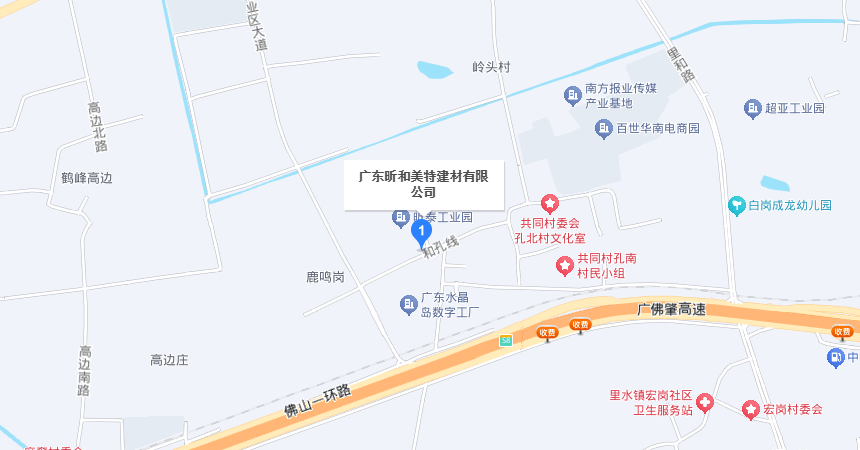Tap the 超亚工业园 point of interest
This screenshot has height=450, width=860.
[753, 108]
